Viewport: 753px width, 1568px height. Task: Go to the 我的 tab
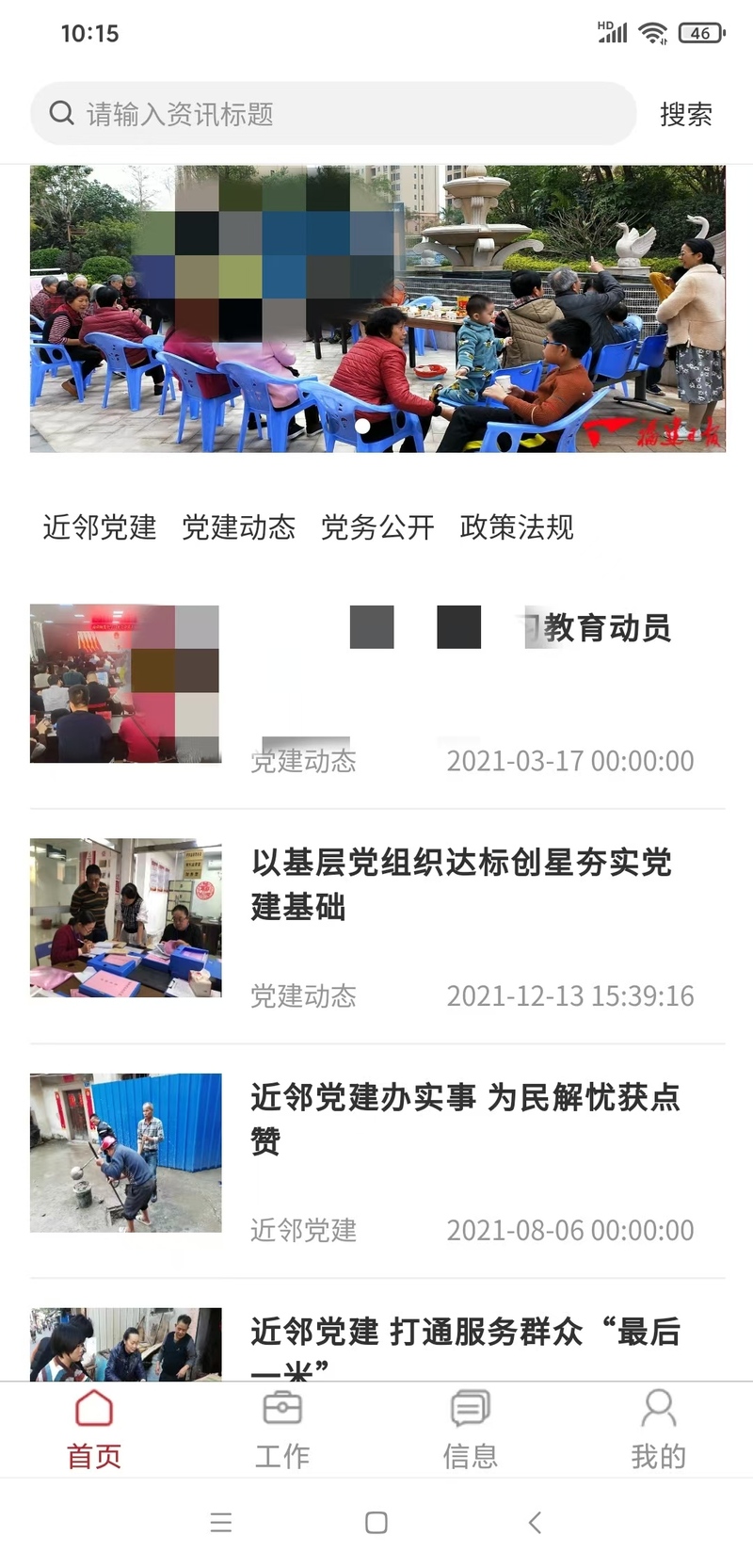tap(659, 1429)
